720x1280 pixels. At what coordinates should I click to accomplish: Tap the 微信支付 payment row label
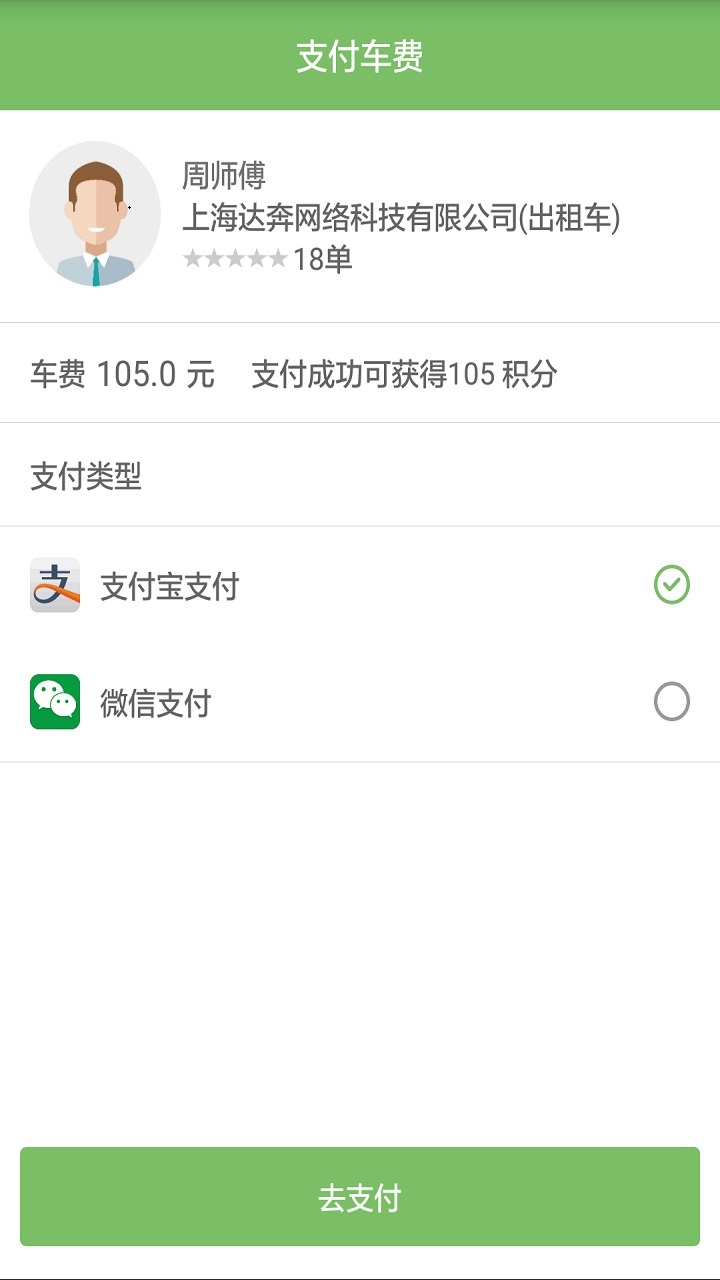tap(155, 703)
